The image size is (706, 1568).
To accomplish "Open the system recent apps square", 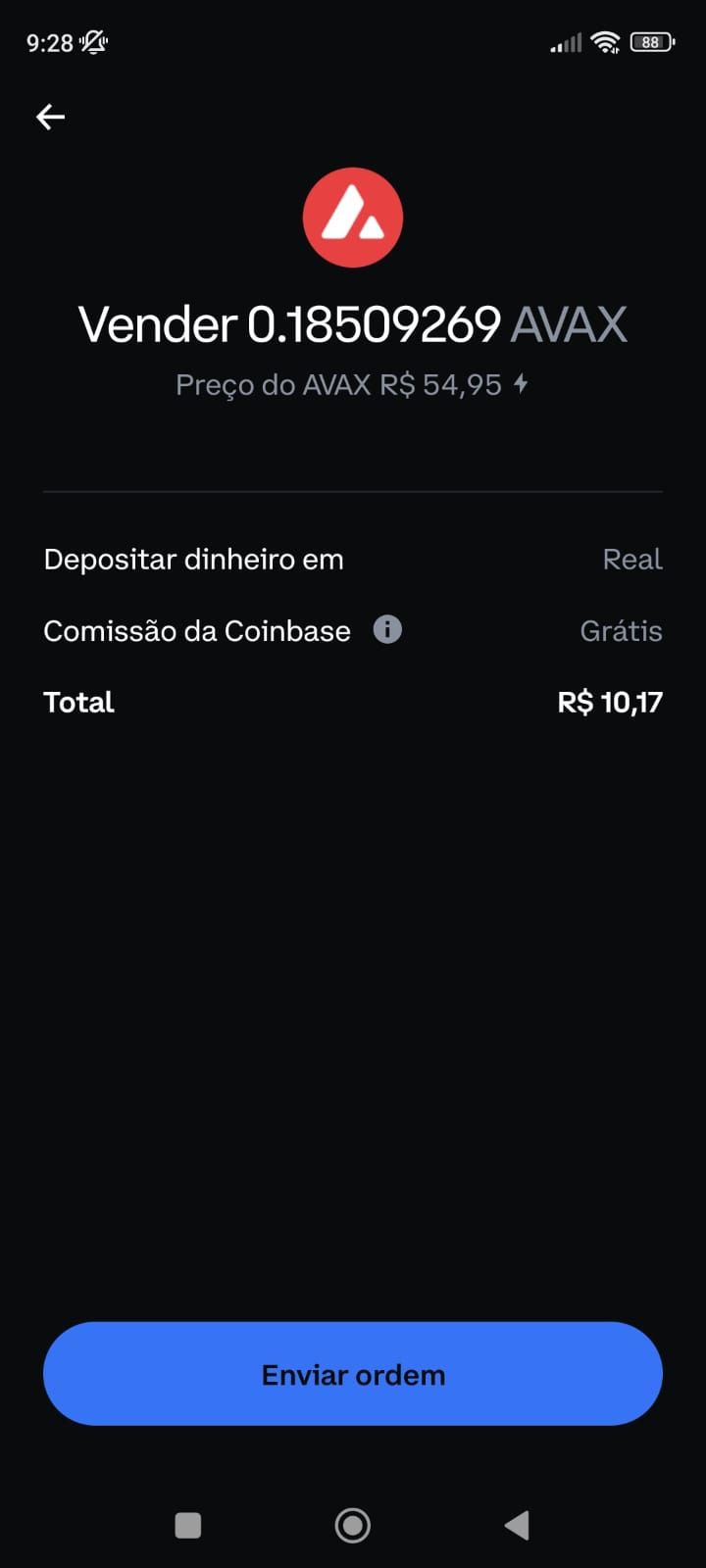I will point(187,1525).
